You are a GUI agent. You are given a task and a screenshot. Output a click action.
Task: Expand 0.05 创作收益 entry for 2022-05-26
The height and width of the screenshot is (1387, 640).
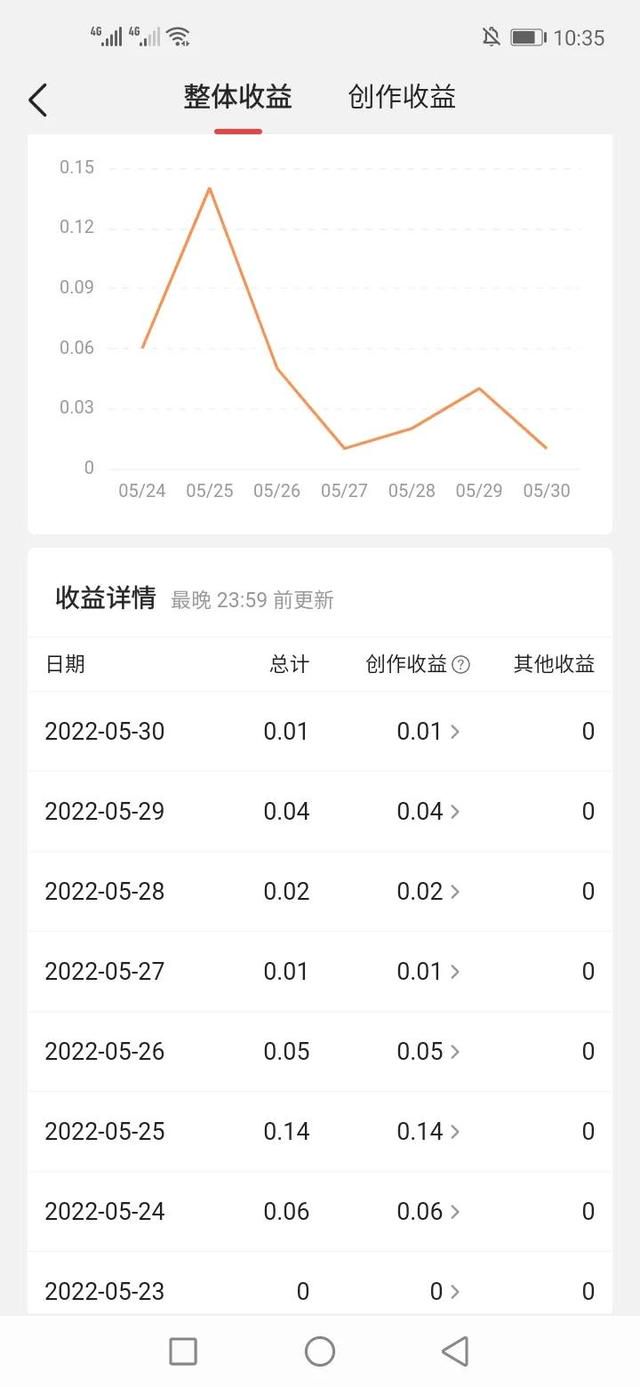(x=428, y=1051)
